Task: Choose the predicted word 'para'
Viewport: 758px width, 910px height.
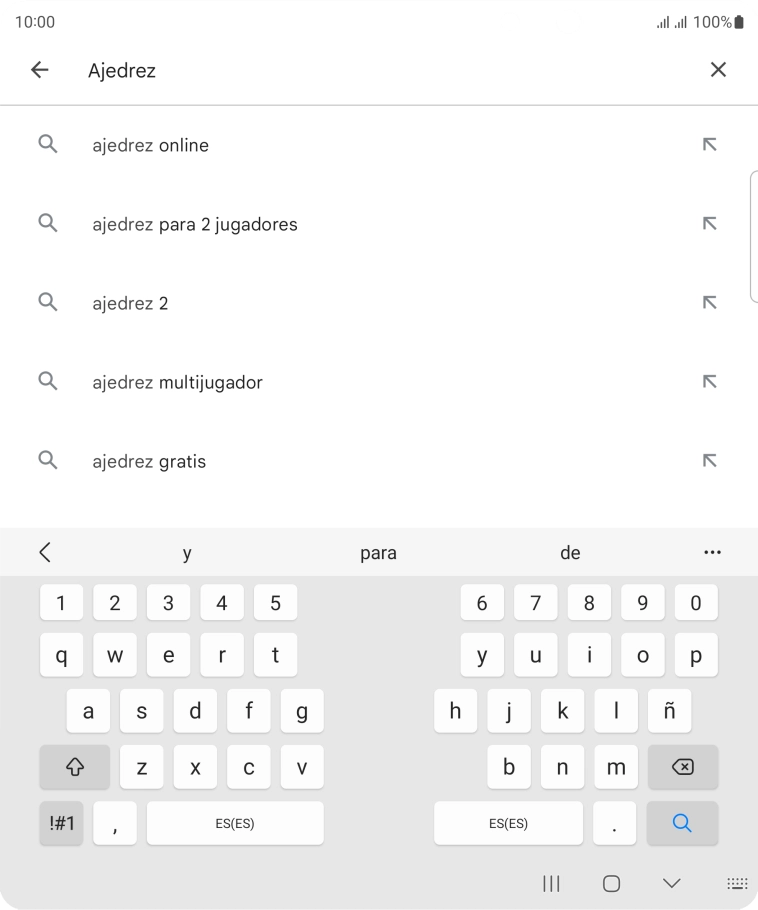Action: (x=378, y=552)
